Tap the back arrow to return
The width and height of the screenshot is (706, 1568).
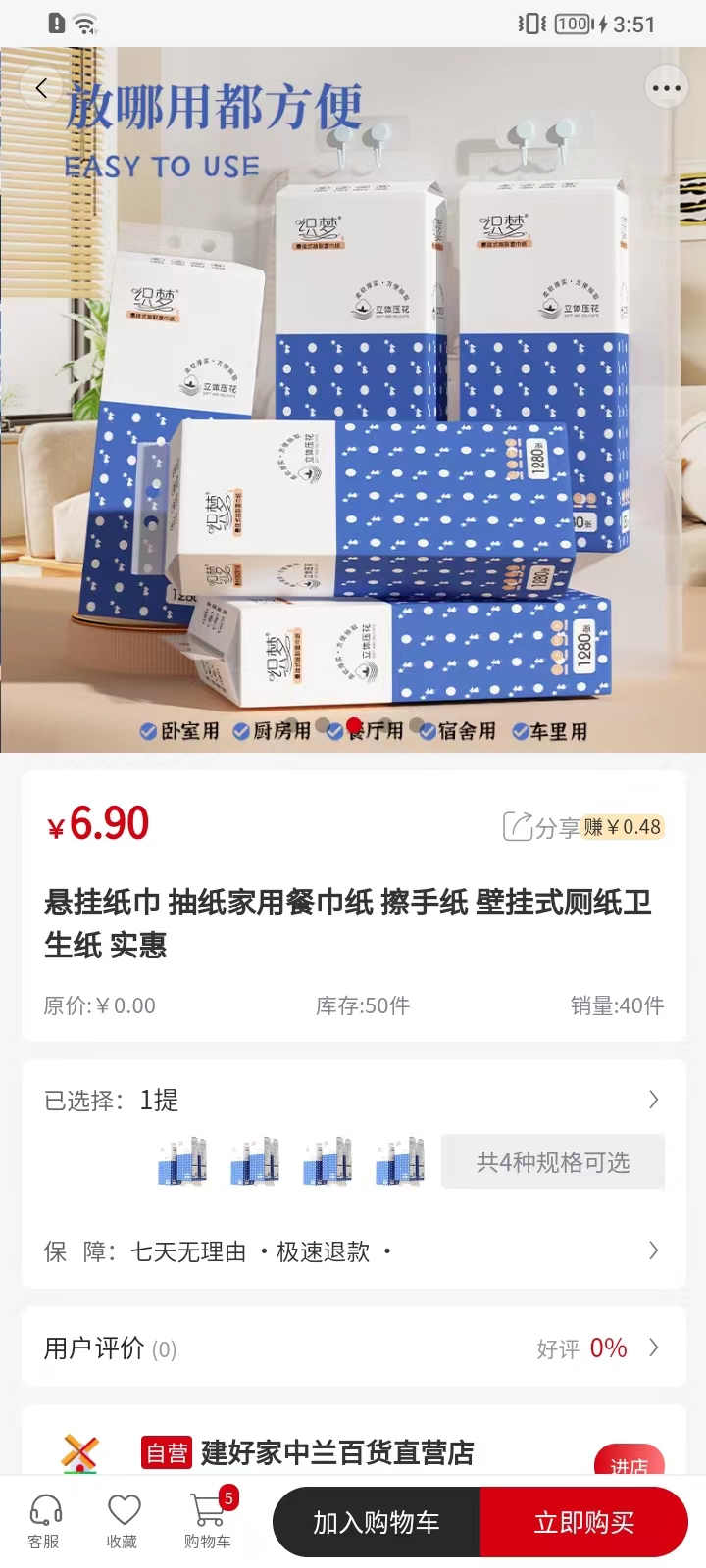click(40, 87)
